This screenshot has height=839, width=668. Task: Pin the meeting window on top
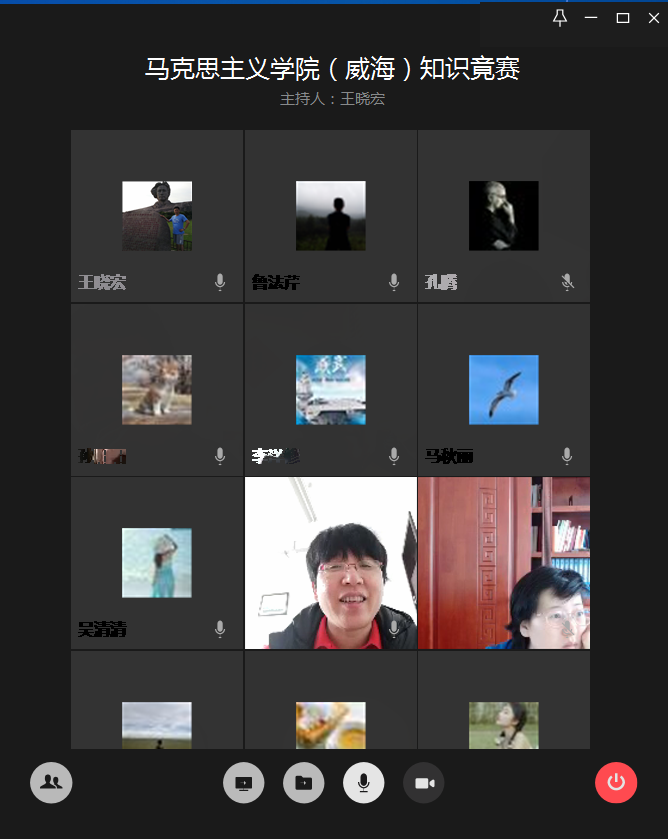(x=560, y=18)
